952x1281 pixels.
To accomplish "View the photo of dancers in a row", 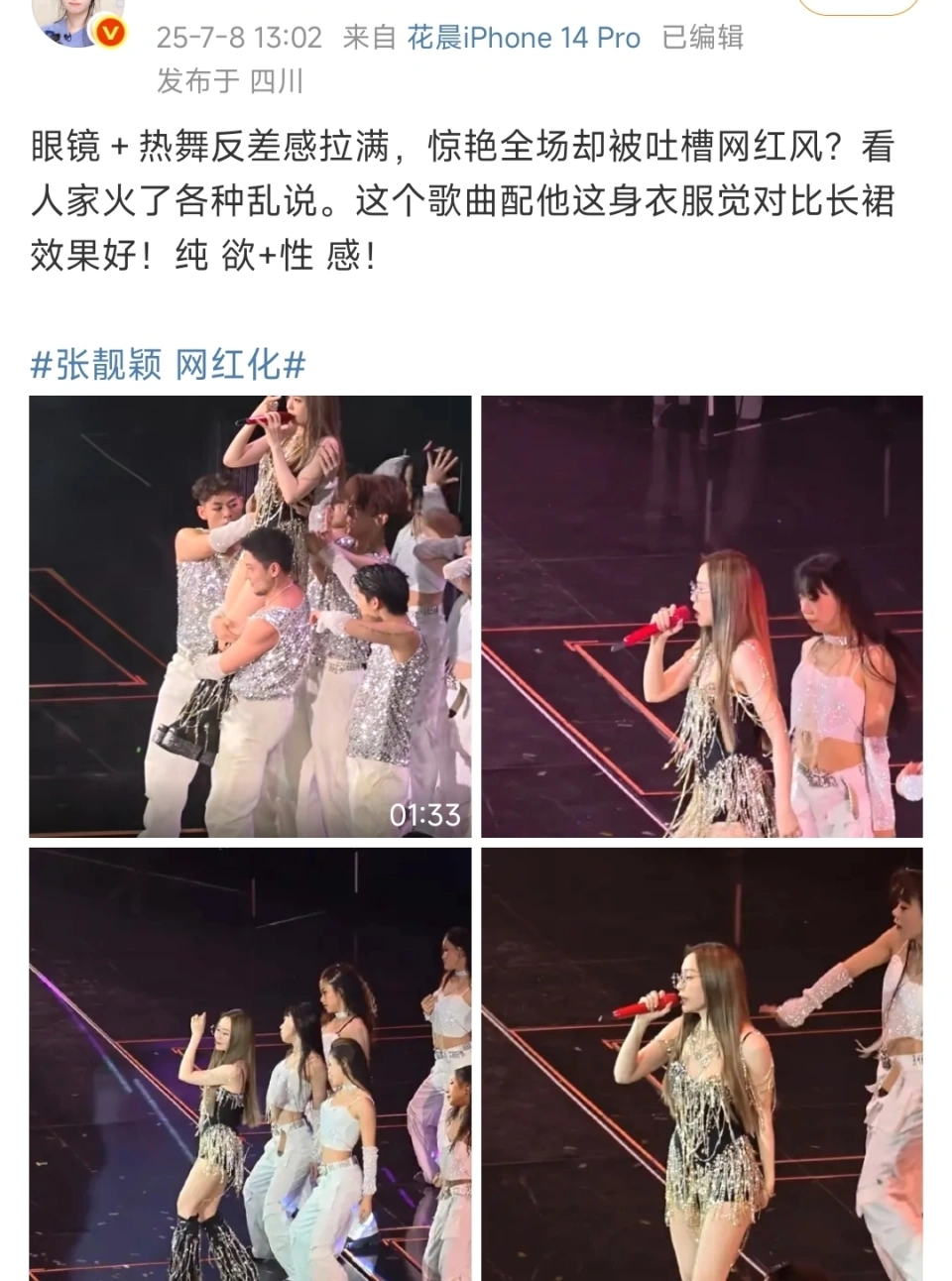I will coord(250,1063).
